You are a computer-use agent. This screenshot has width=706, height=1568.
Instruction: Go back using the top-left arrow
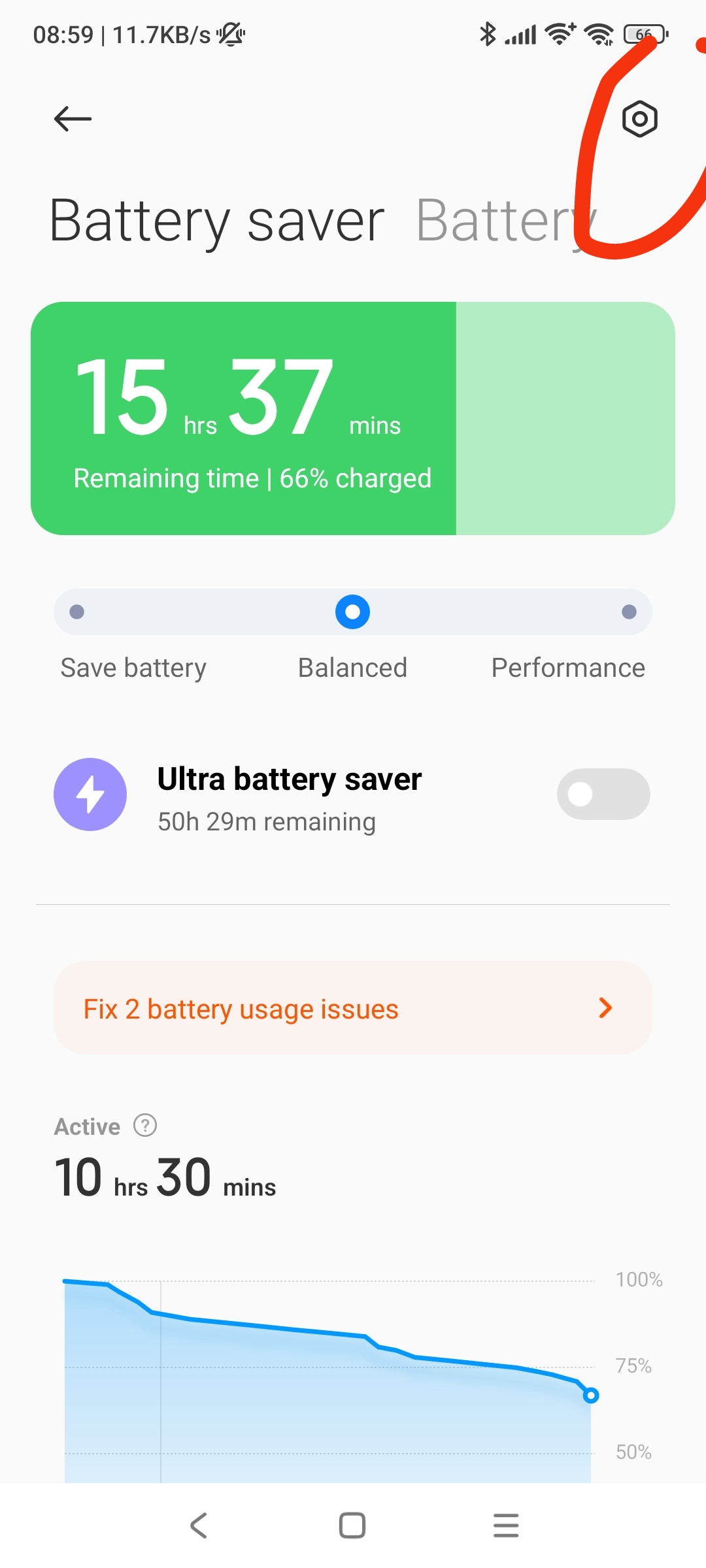click(73, 119)
